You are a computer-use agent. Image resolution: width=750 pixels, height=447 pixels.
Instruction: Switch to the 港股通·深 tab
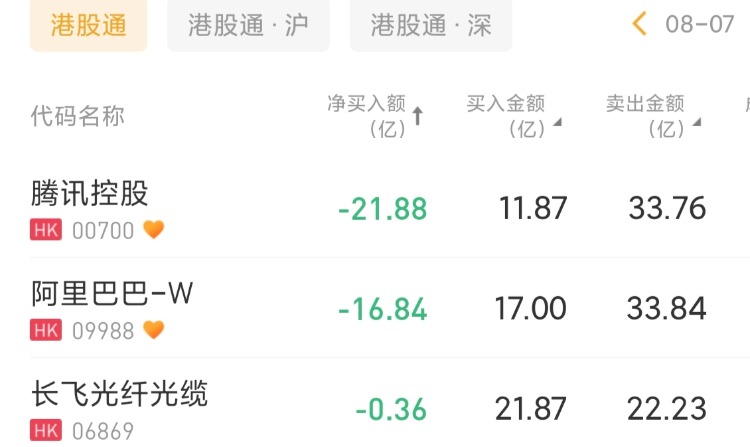pyautogui.click(x=431, y=25)
